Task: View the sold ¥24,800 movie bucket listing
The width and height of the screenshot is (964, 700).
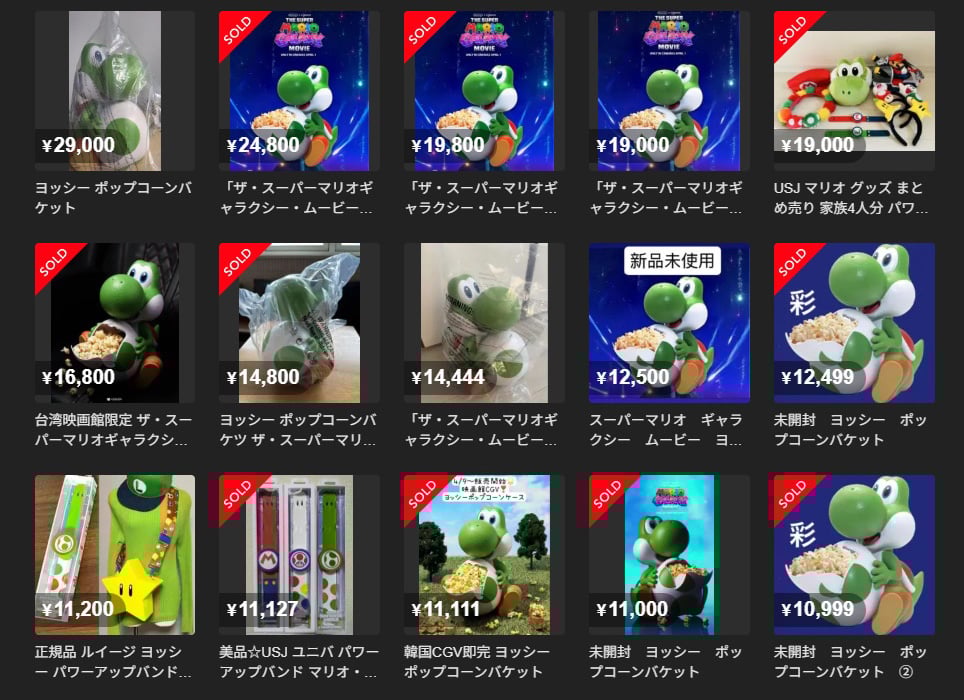Action: point(299,91)
